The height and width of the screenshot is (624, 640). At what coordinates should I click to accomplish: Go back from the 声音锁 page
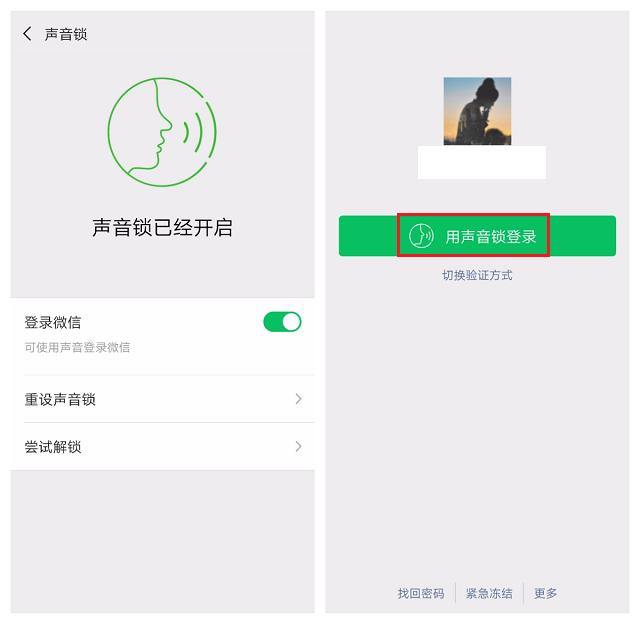tap(27, 34)
